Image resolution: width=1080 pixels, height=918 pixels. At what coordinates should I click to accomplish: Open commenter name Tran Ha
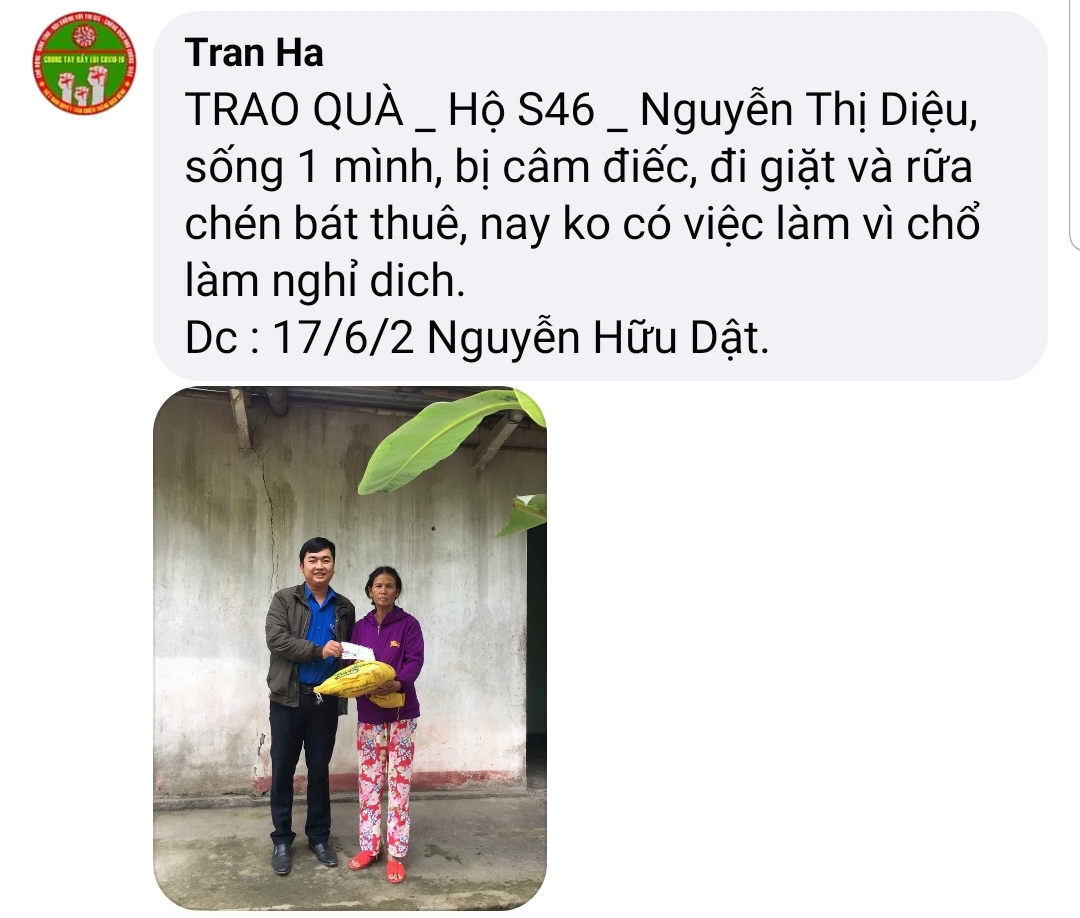[254, 53]
